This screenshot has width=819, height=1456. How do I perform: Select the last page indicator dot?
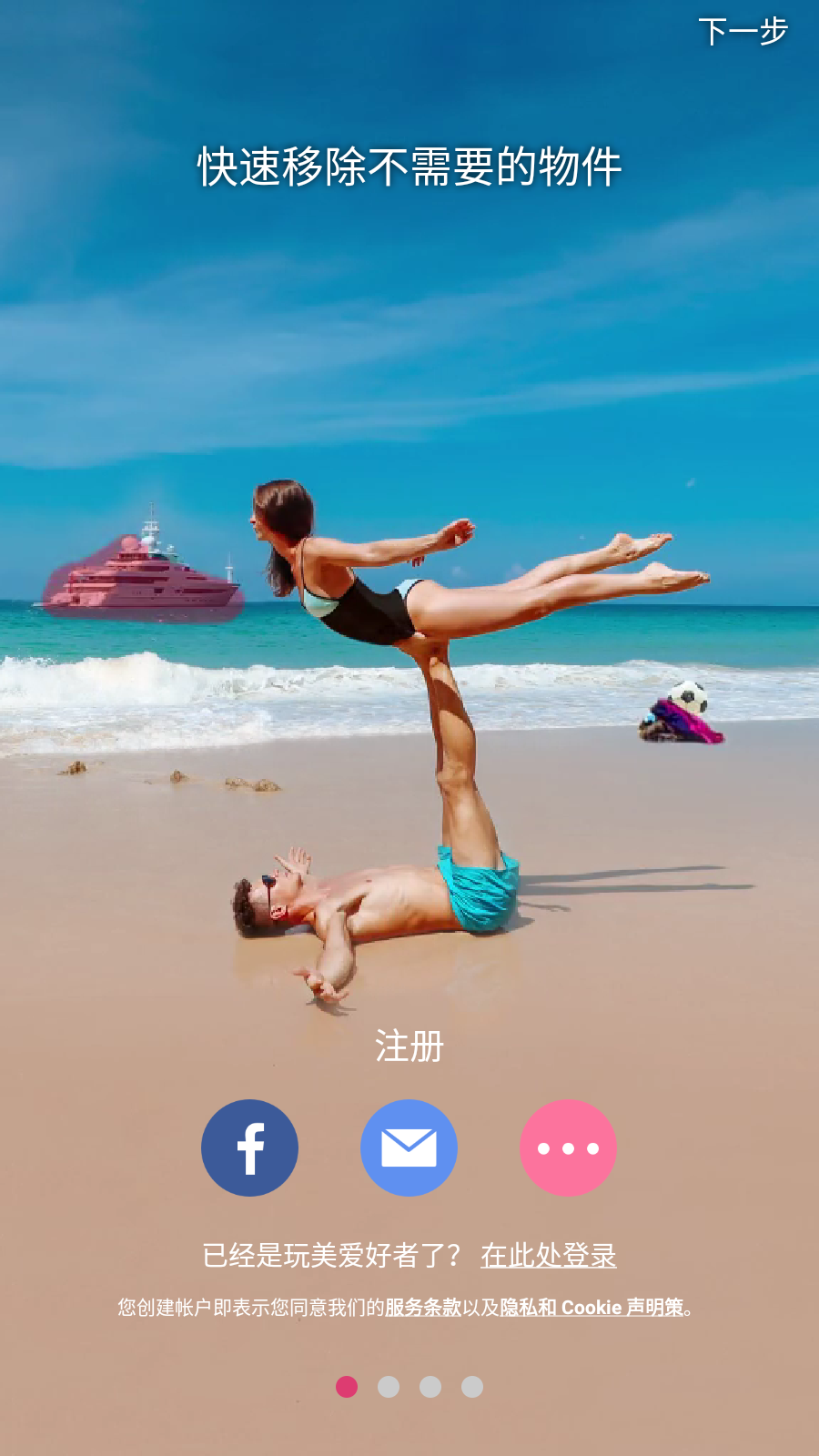(472, 1387)
